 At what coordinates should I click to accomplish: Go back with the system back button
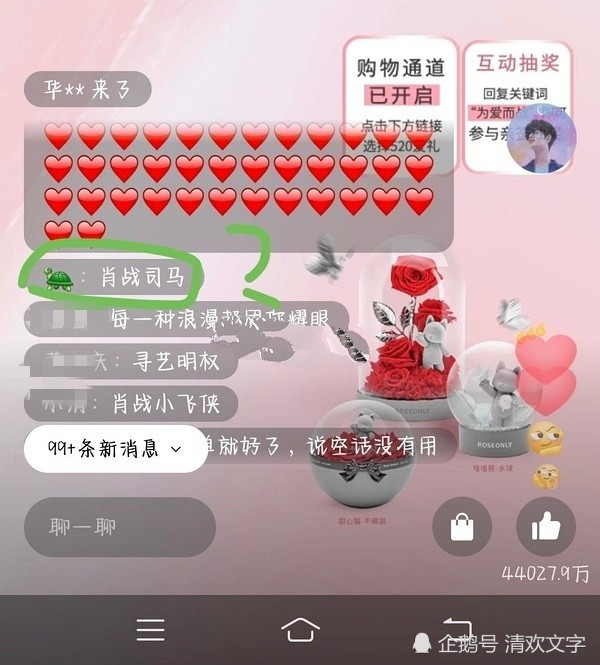(x=456, y=629)
